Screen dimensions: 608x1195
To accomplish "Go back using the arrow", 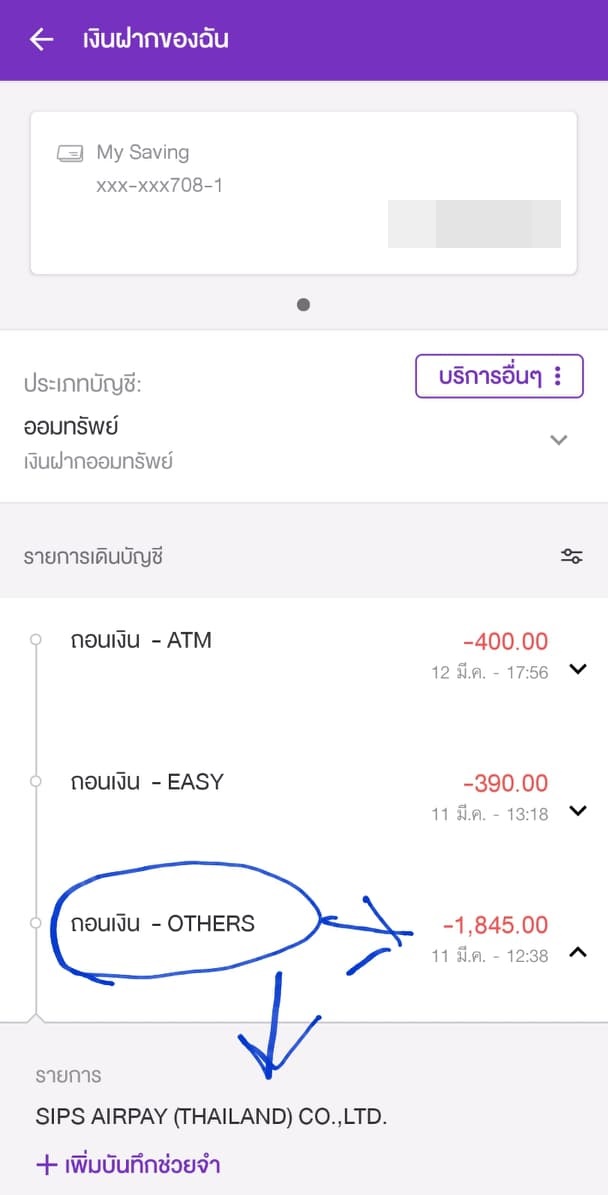I will pyautogui.click(x=41, y=40).
